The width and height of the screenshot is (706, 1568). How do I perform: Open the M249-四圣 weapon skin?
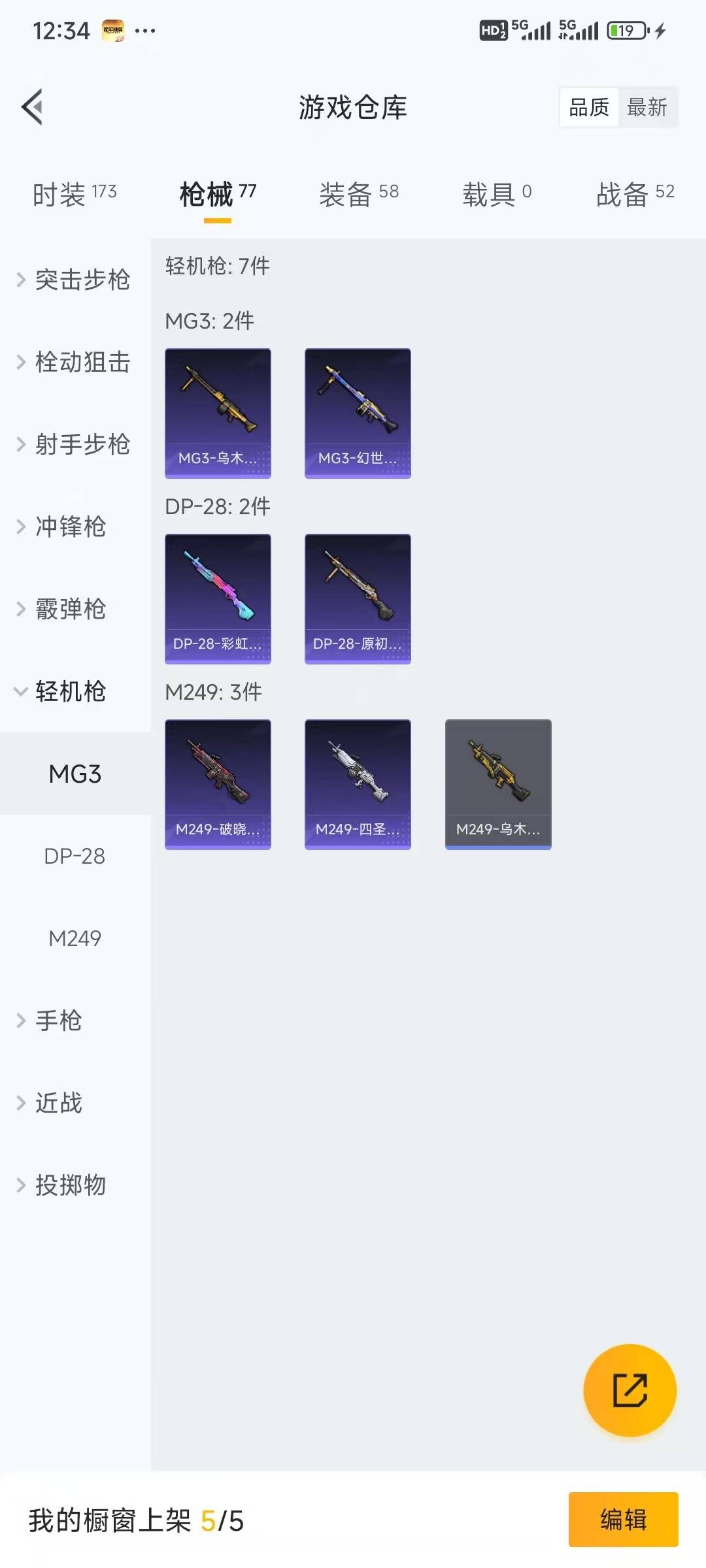[358, 784]
